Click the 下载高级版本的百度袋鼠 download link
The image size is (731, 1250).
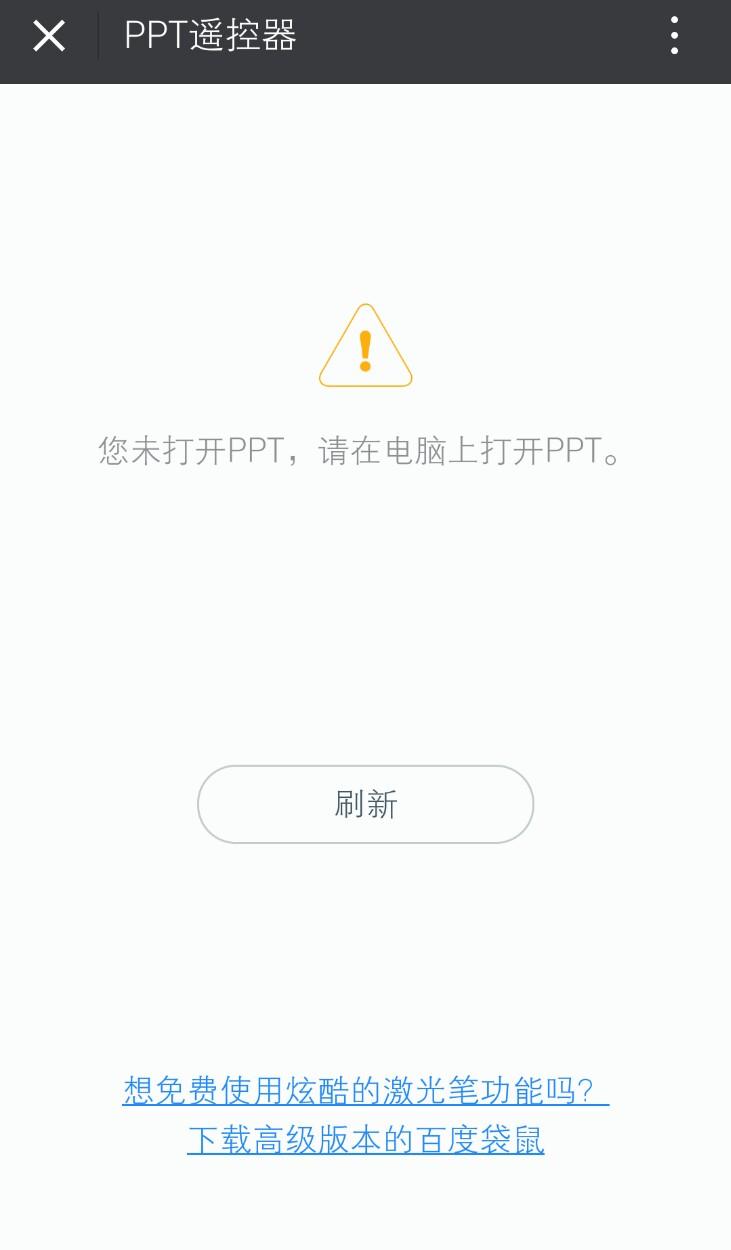click(x=365, y=1139)
